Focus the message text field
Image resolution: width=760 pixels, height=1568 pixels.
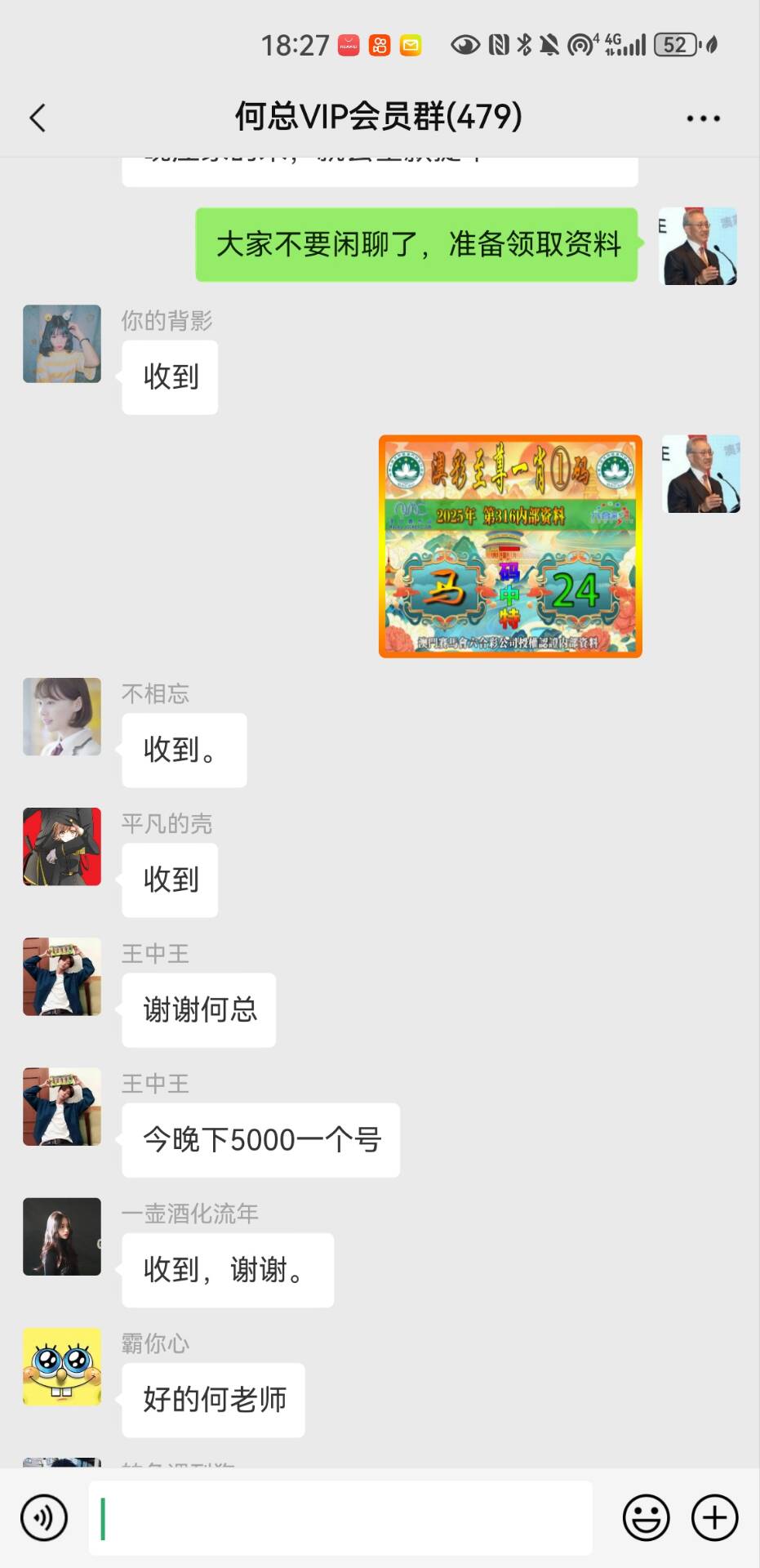(x=340, y=1518)
